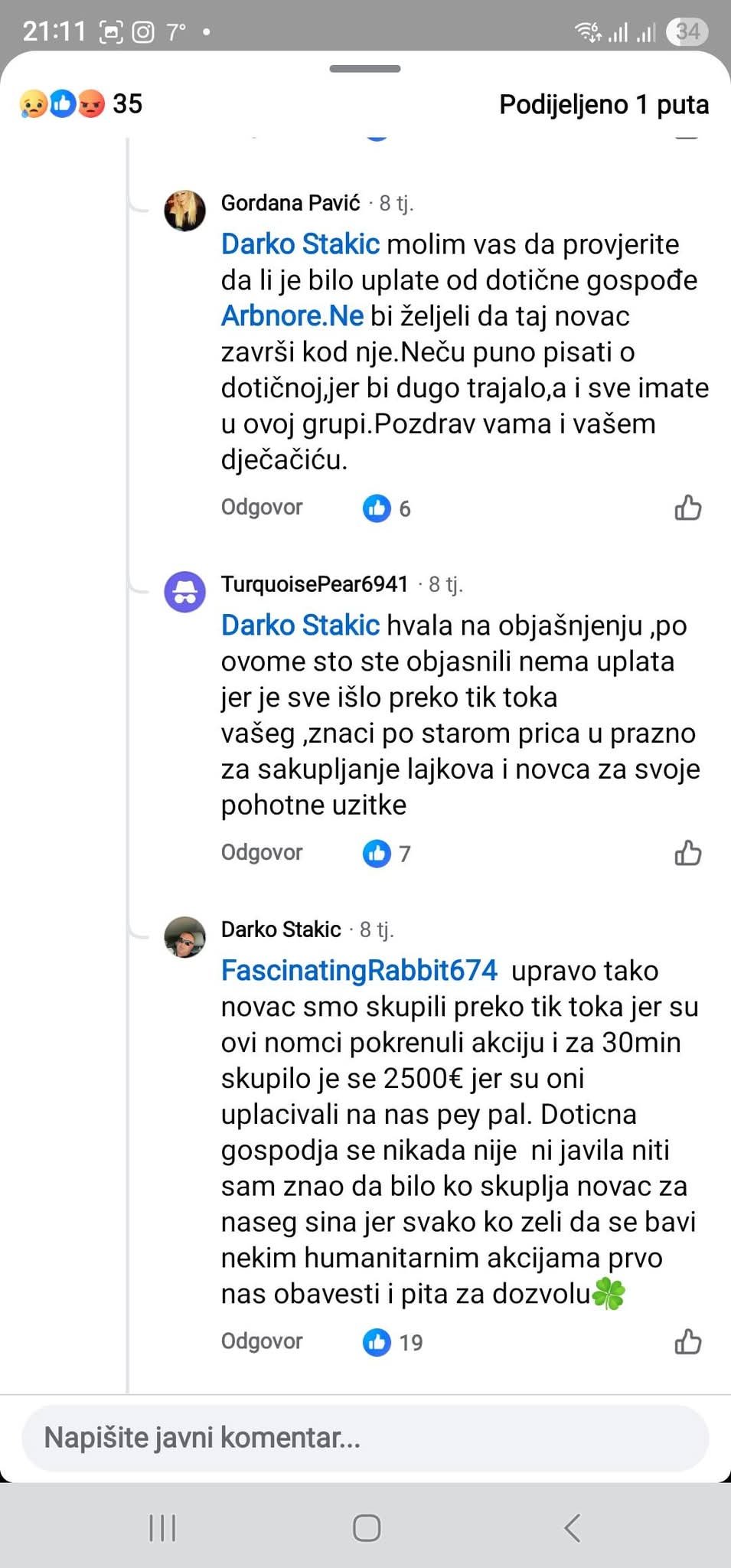Open Gordana Pavić's profile picture

(185, 211)
